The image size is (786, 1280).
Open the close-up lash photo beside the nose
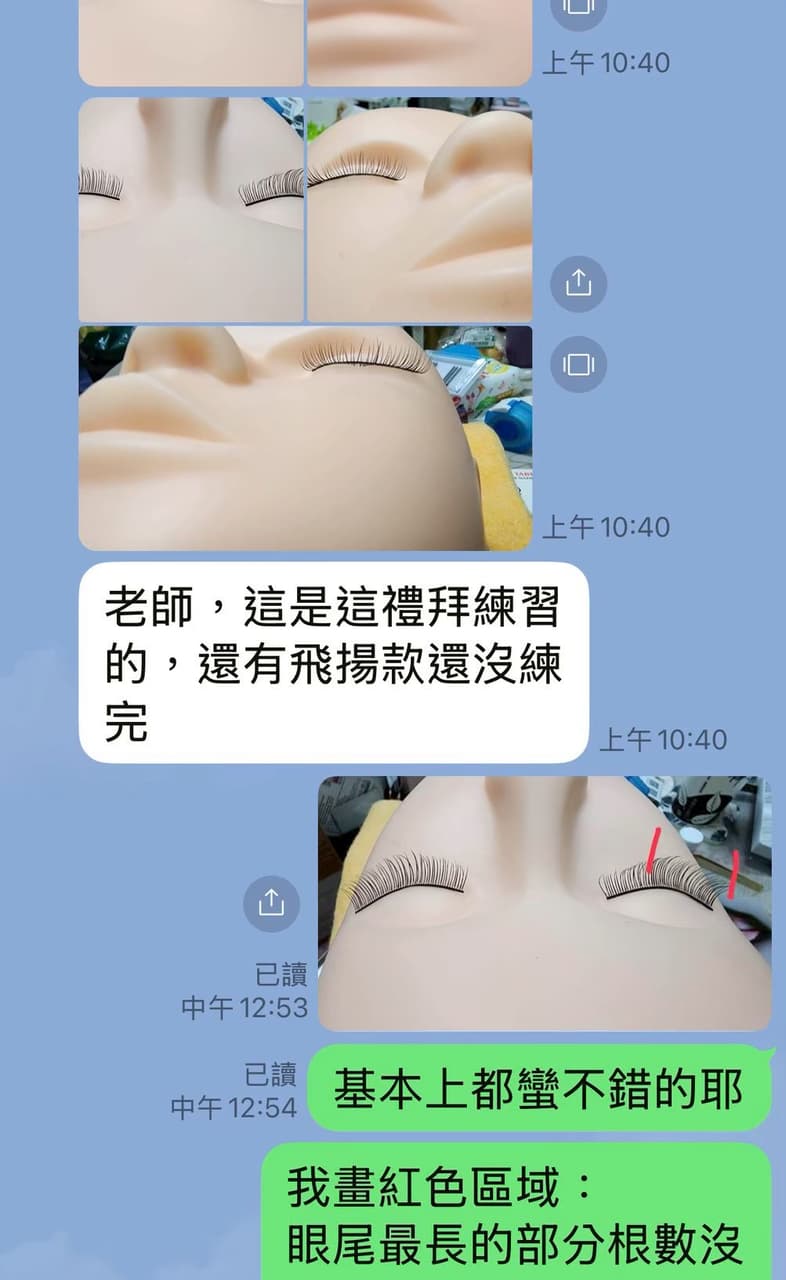(420, 209)
